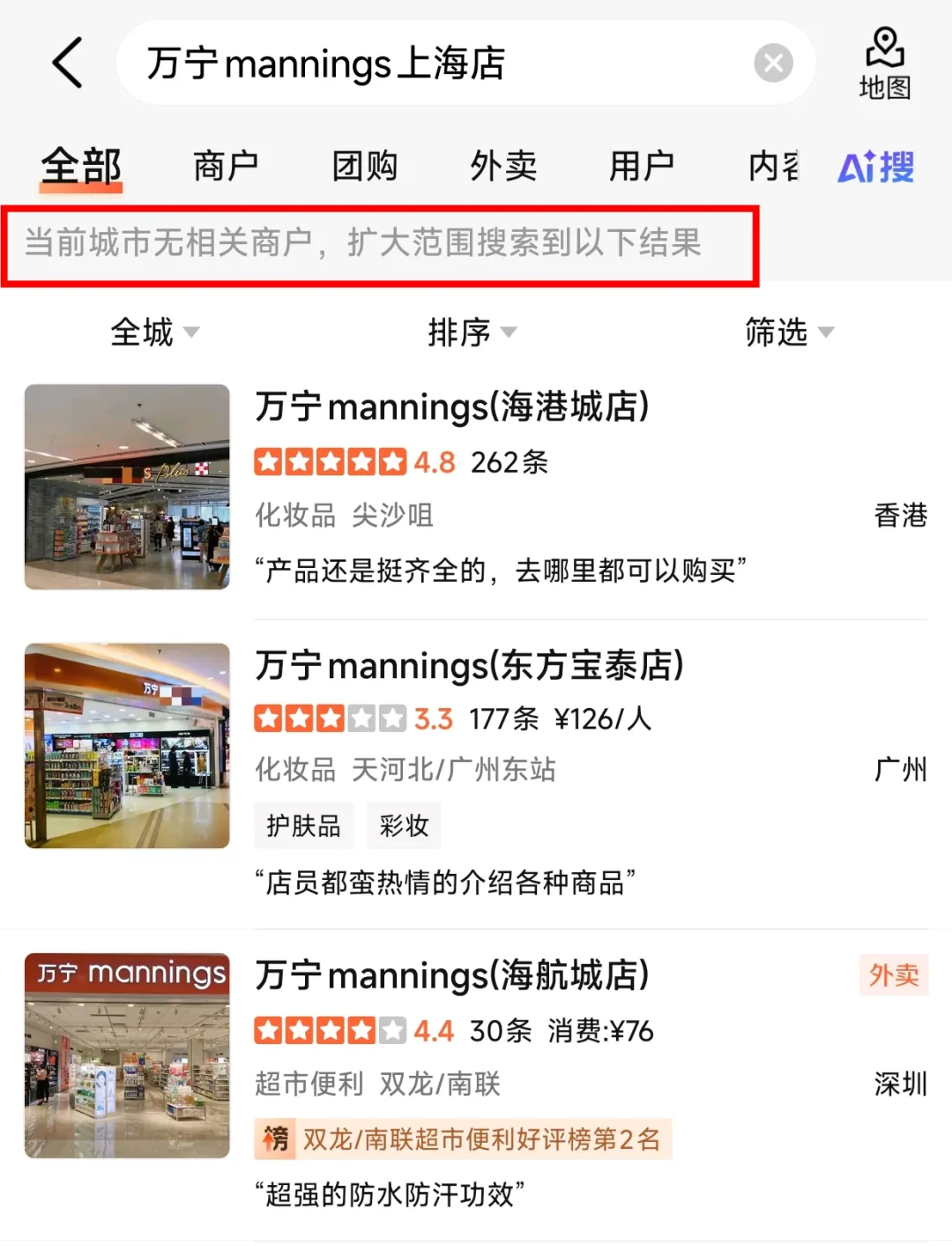Expand the 全城 area dropdown
Image resolution: width=952 pixels, height=1246 pixels.
click(155, 332)
